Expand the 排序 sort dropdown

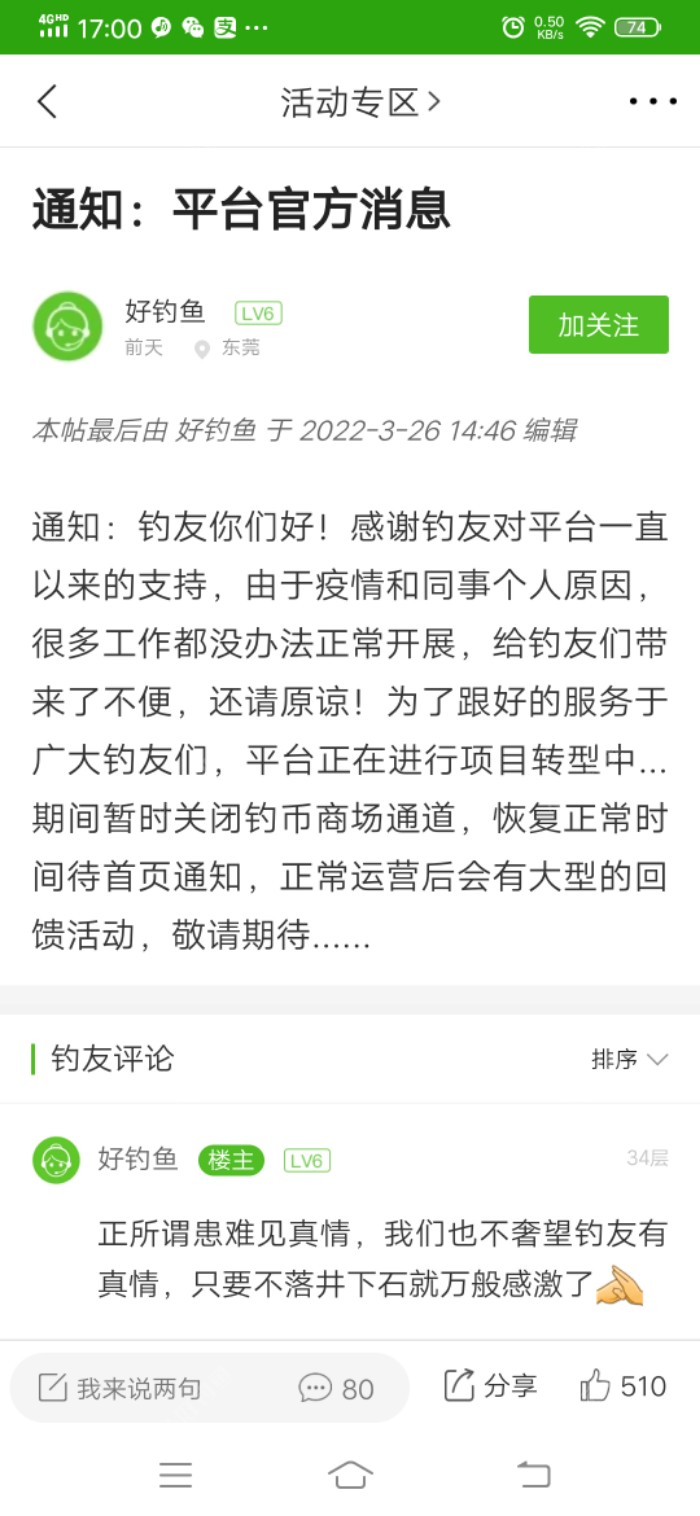pyautogui.click(x=629, y=1059)
